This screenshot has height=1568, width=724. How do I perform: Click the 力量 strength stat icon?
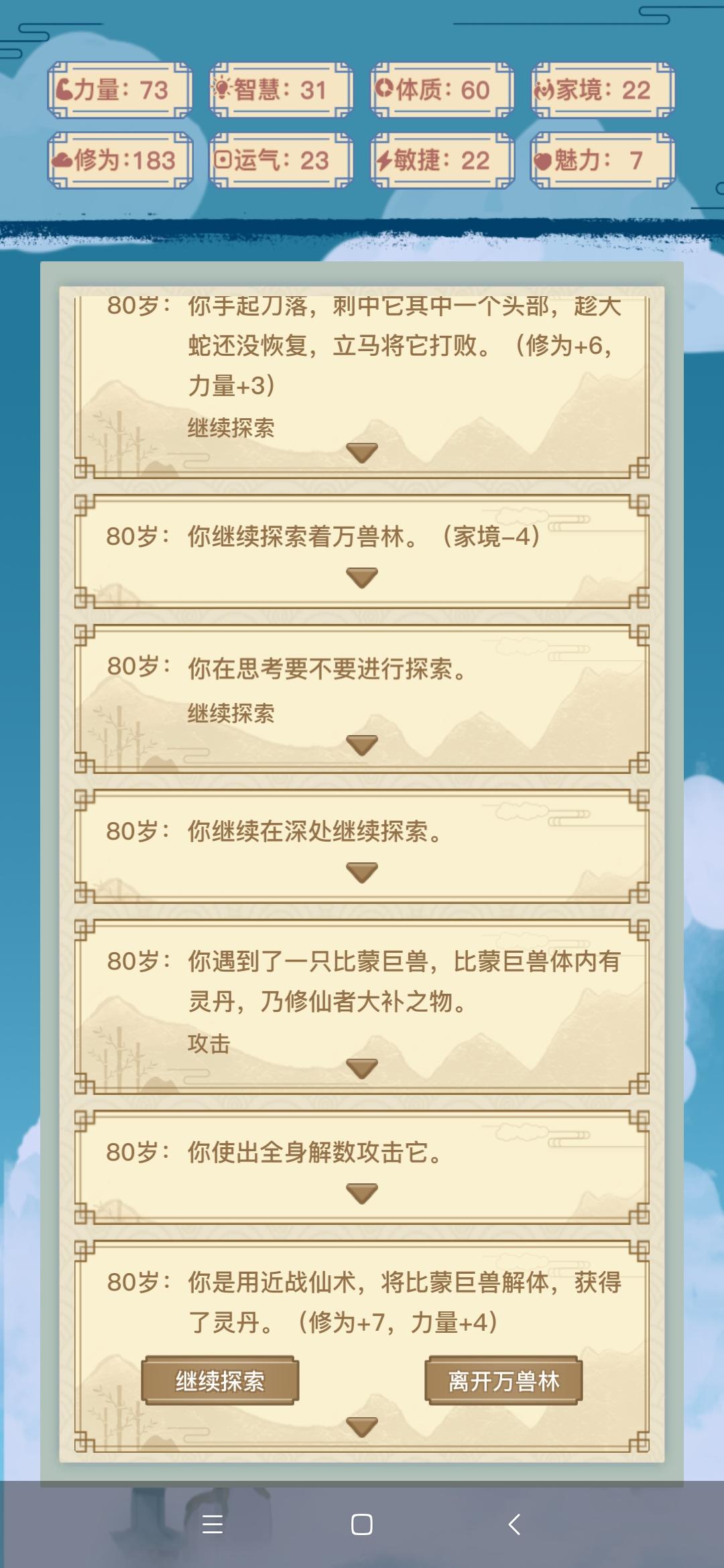[x=64, y=89]
